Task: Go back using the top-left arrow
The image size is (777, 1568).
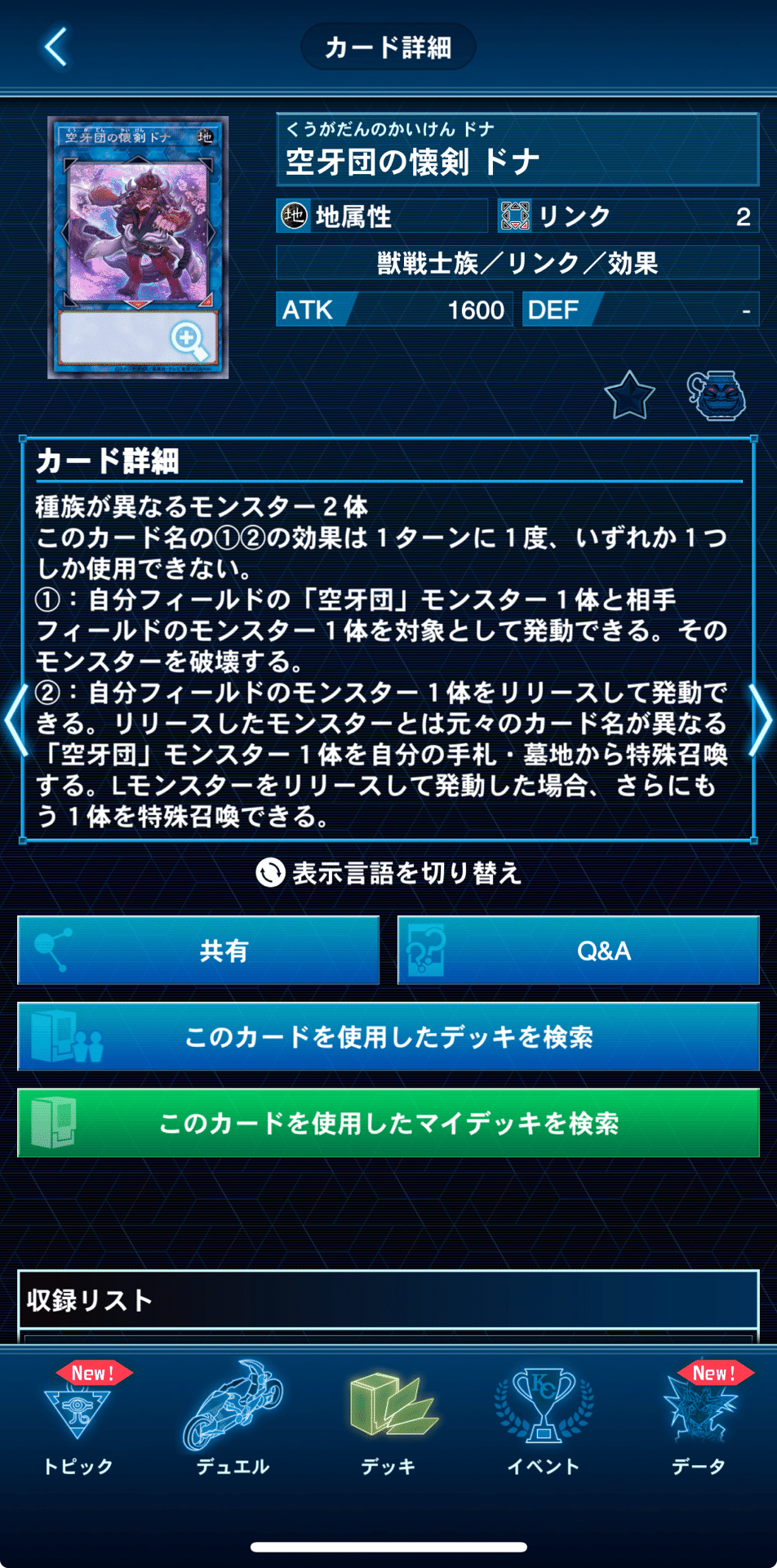Action: point(54,47)
